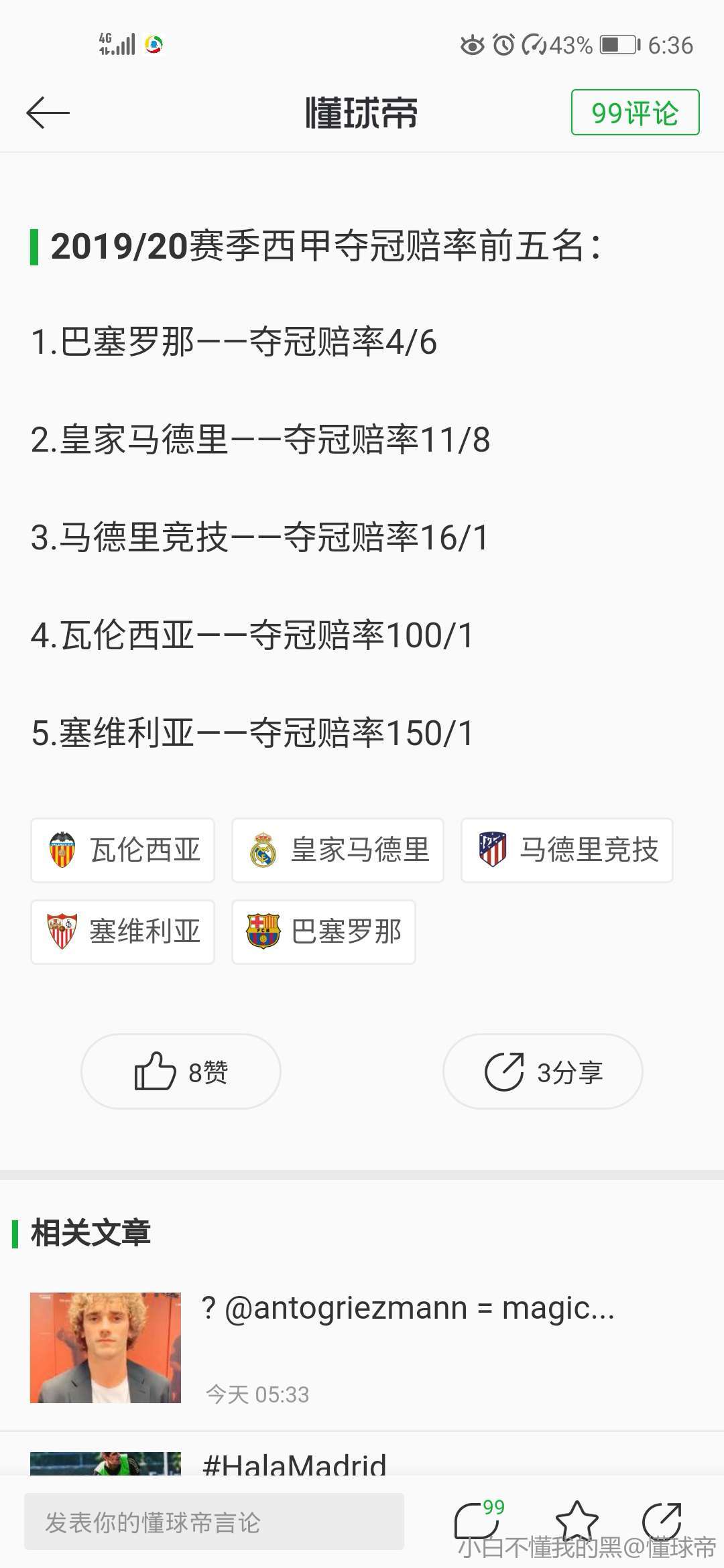
Task: Open the 99评论 comments button
Action: pos(635,113)
